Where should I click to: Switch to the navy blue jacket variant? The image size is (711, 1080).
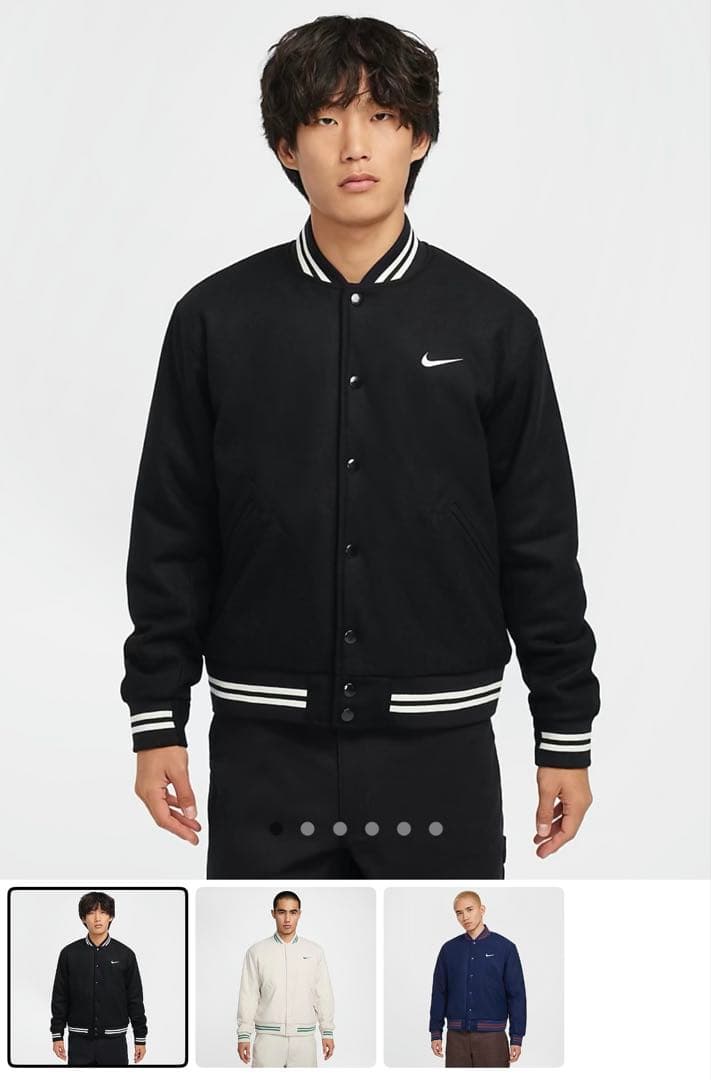pos(474,977)
